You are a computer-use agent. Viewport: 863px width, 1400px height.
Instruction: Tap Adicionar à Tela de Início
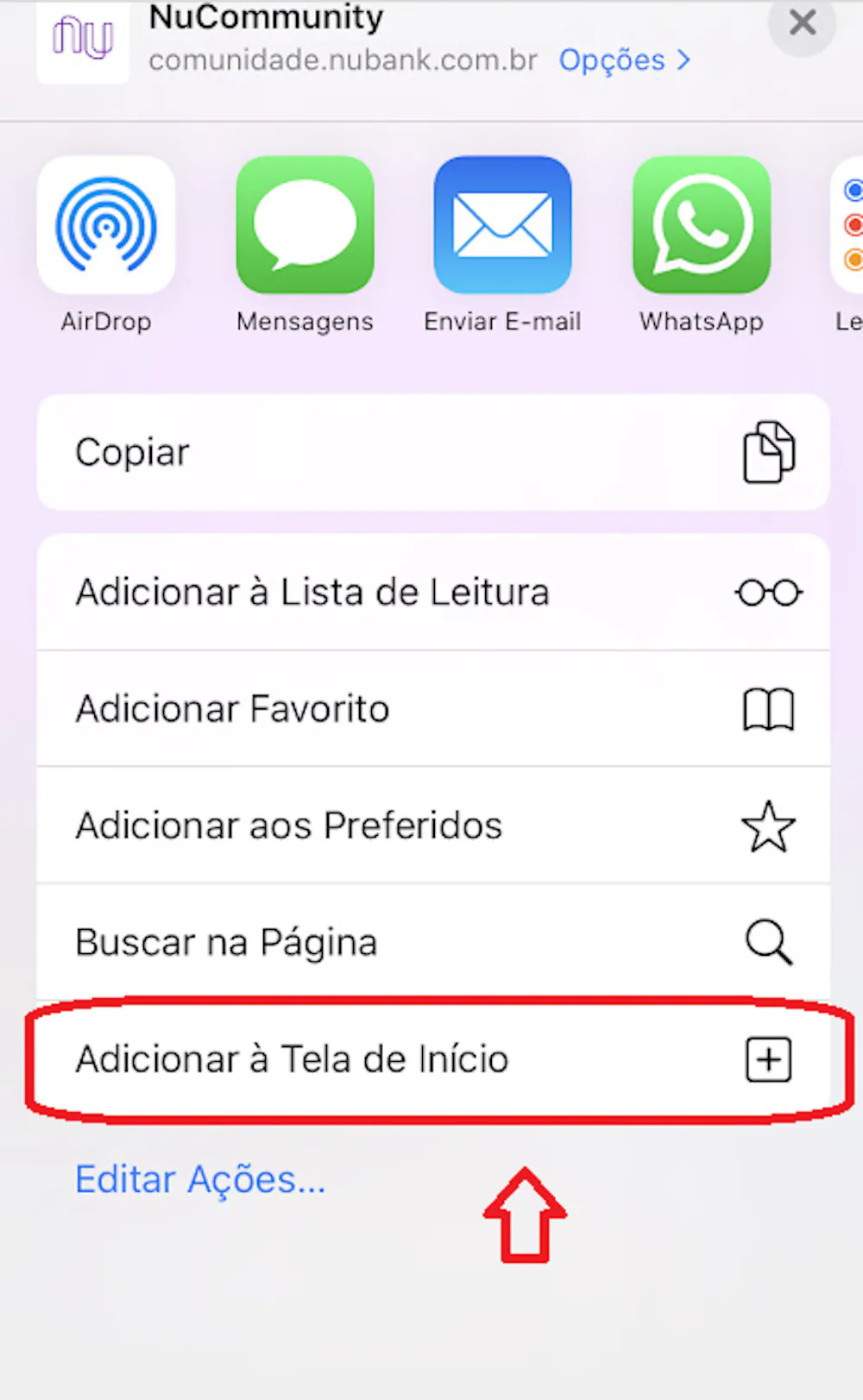[432, 1059]
